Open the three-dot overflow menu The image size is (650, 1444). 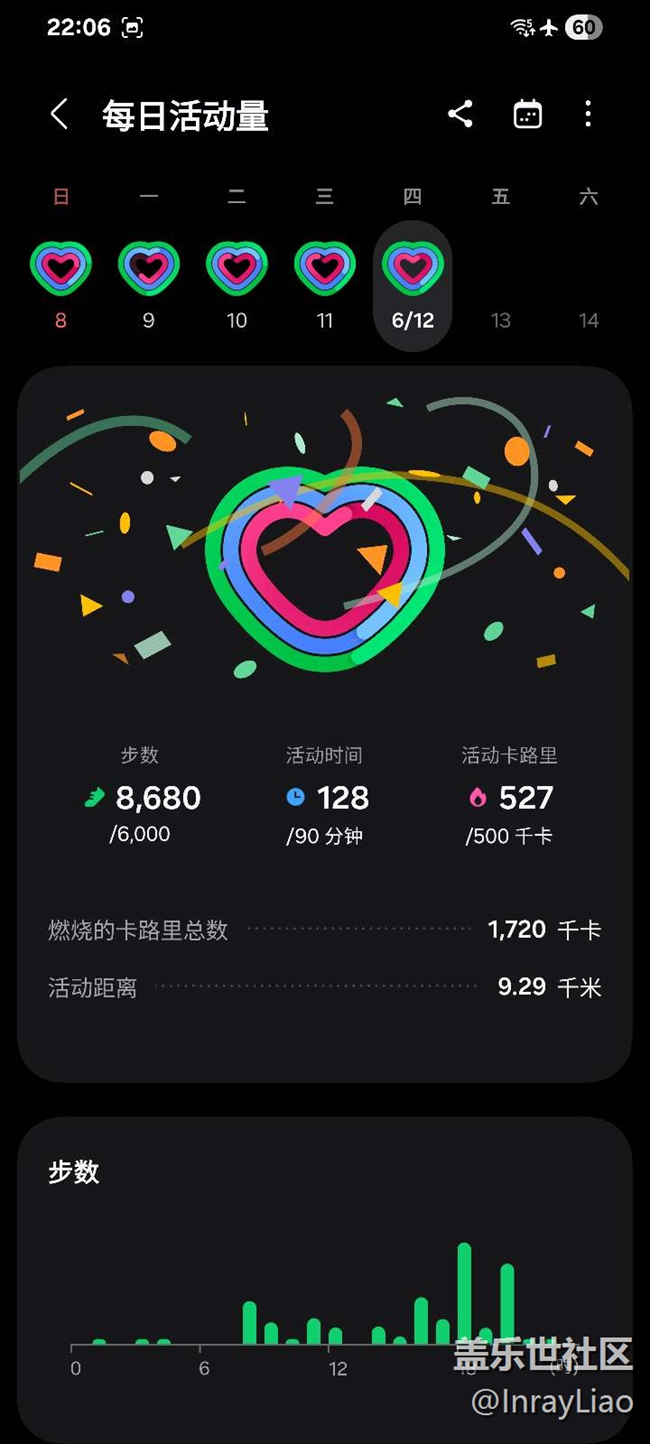588,114
